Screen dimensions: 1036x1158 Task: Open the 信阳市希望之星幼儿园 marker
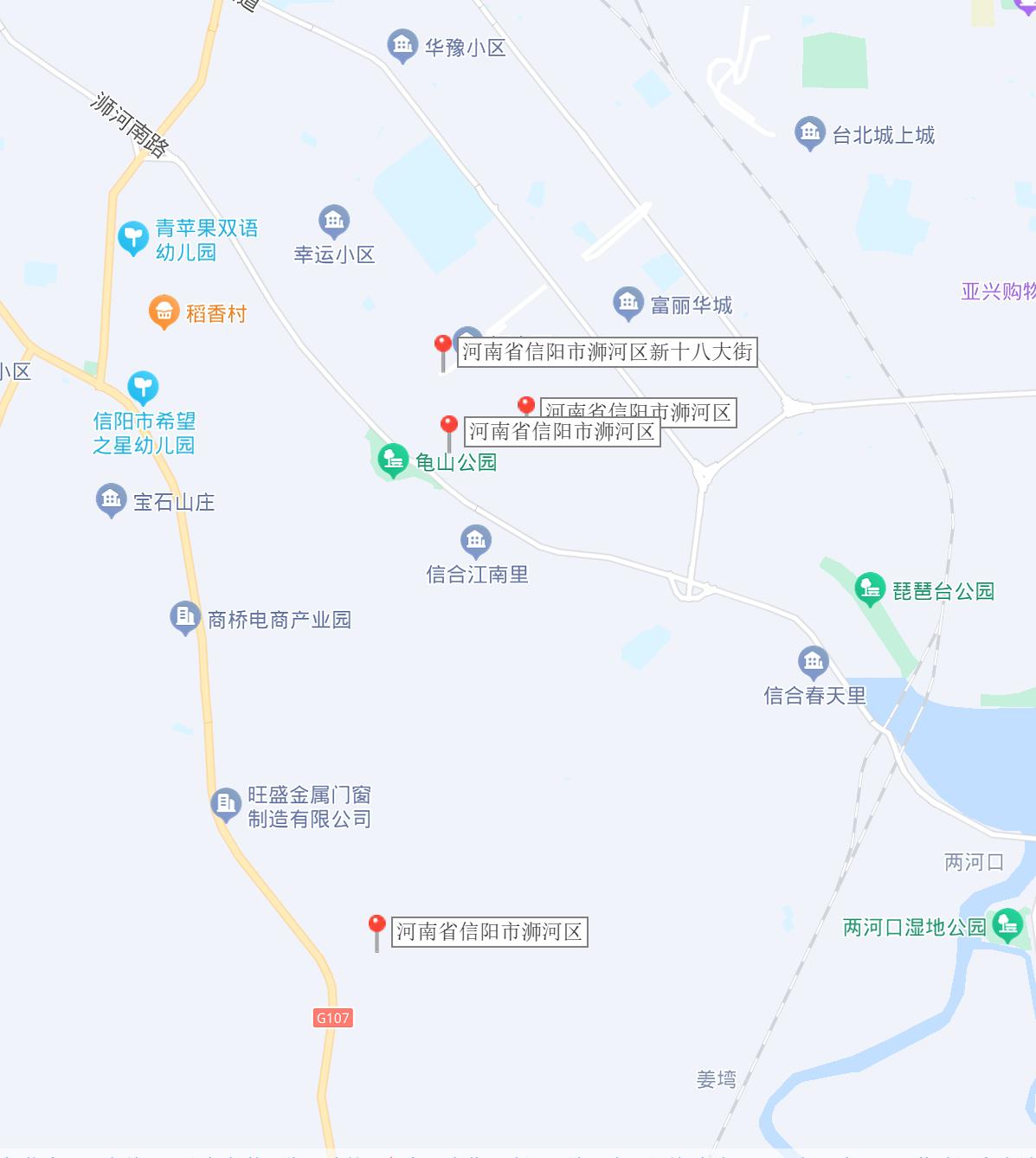pos(143,387)
